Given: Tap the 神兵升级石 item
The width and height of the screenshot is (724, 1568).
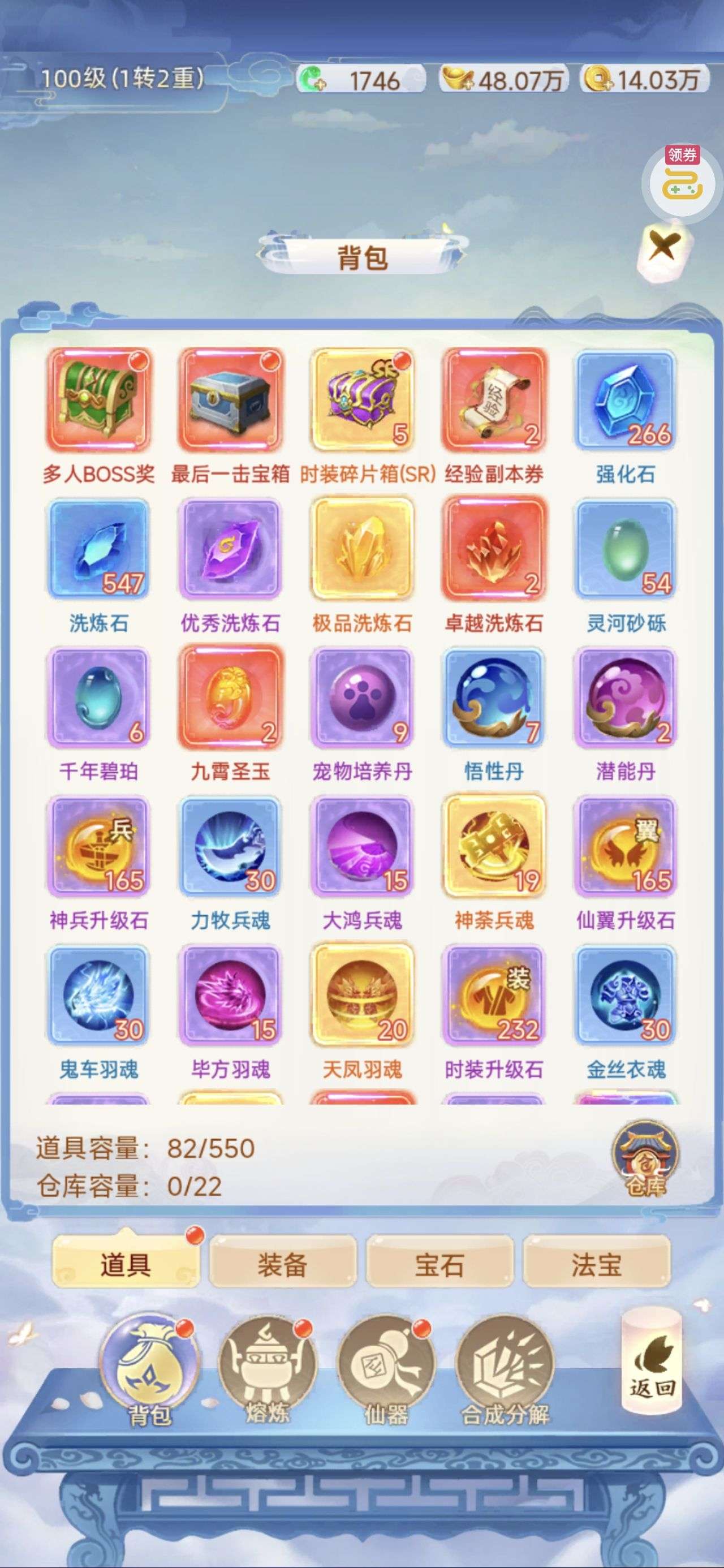Looking at the screenshot, I should click(98, 847).
